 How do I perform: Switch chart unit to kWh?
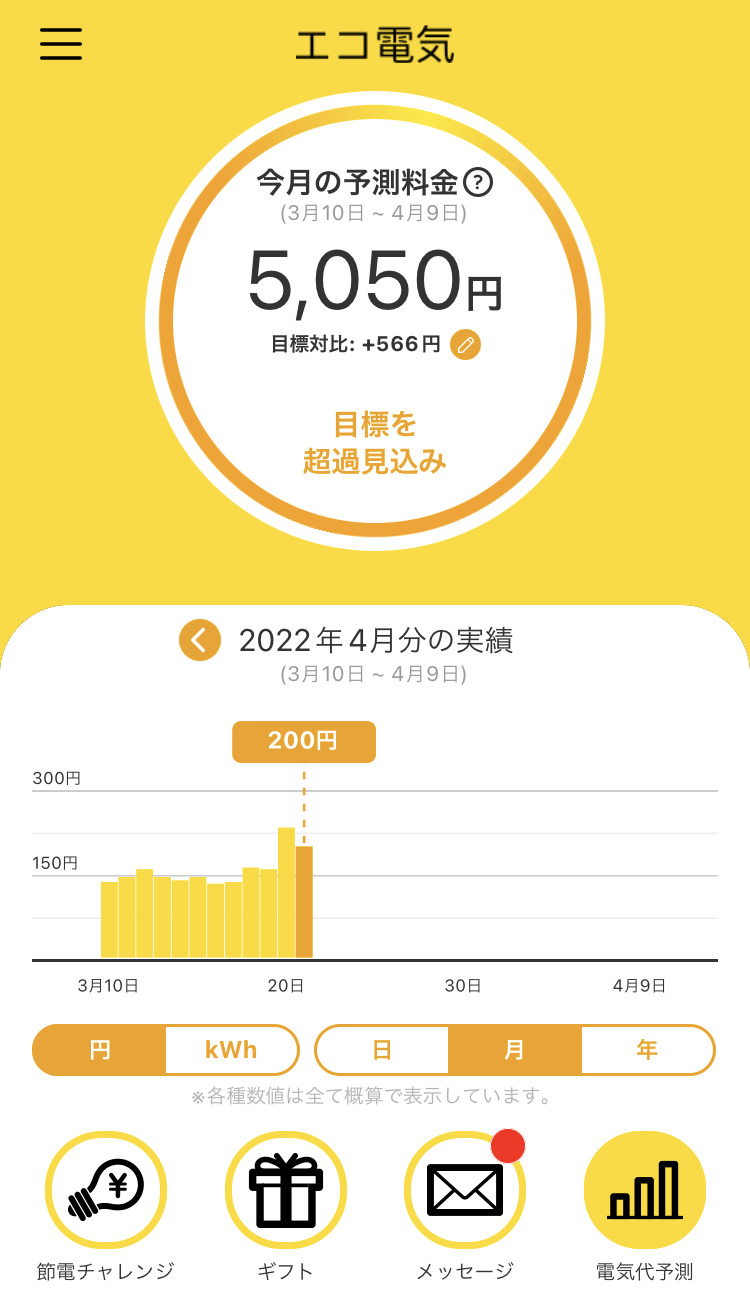coord(231,1050)
